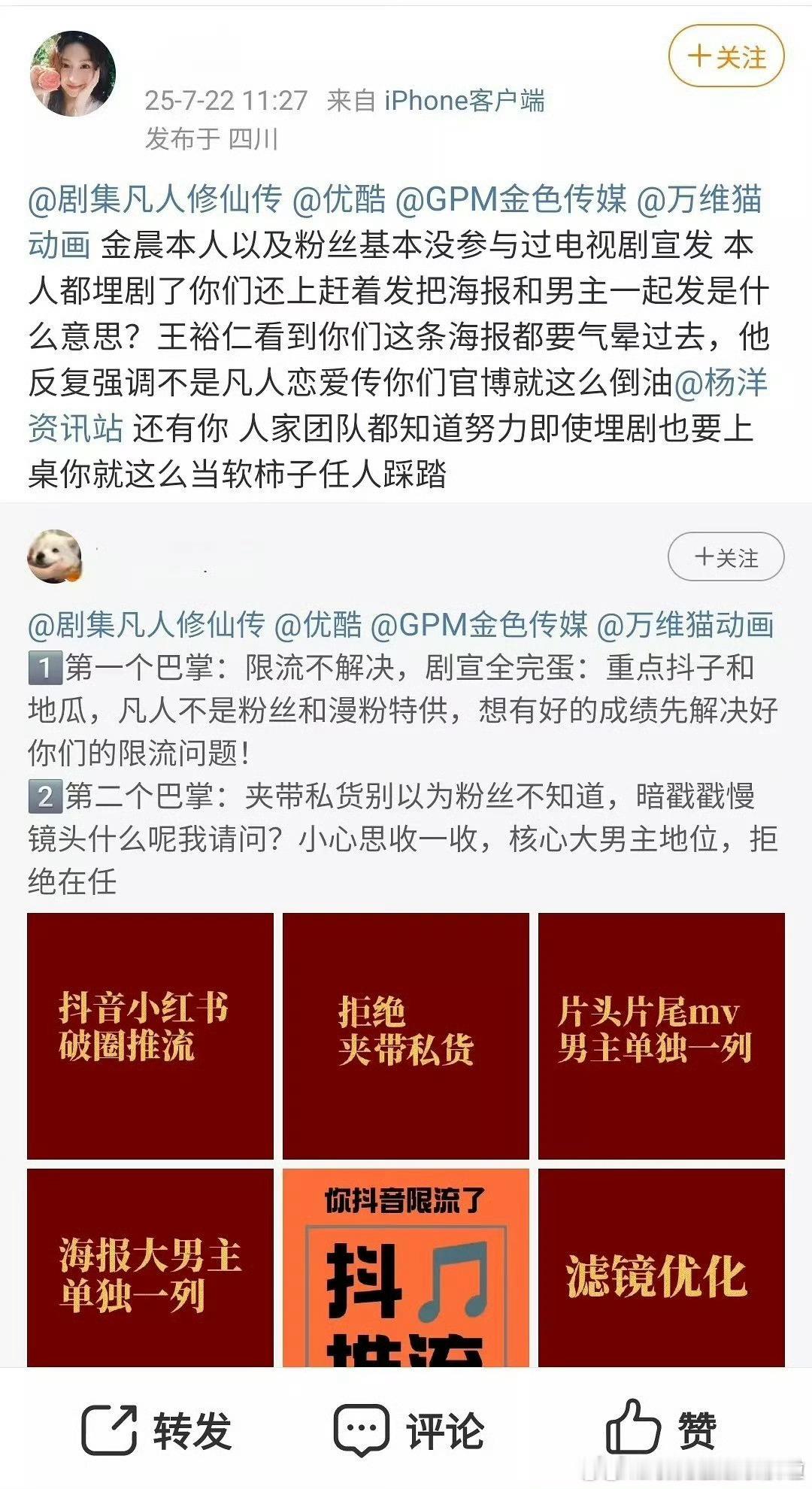This screenshot has width=812, height=1489.
Task: Open the orange 你抖音限流了 image
Action: click(x=406, y=1268)
